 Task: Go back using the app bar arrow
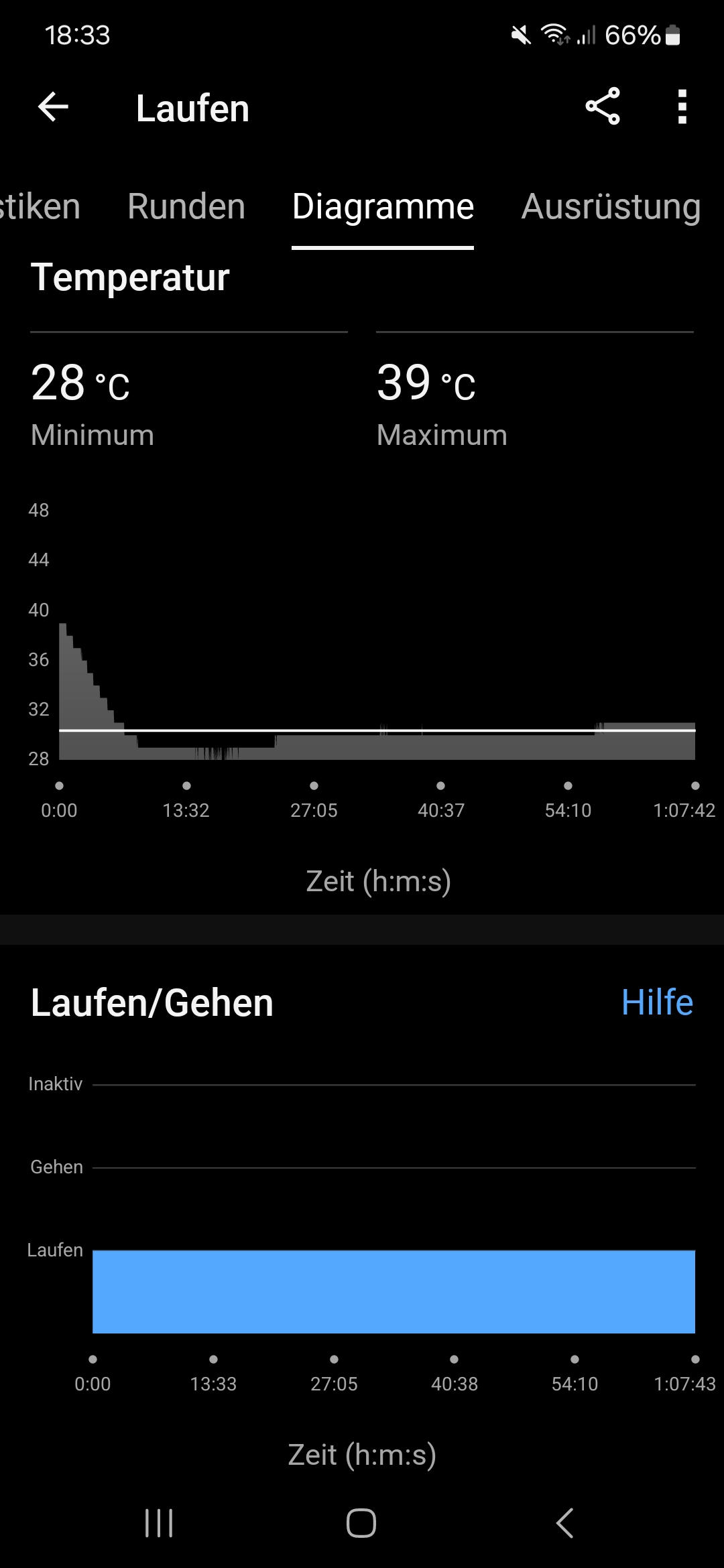click(54, 107)
